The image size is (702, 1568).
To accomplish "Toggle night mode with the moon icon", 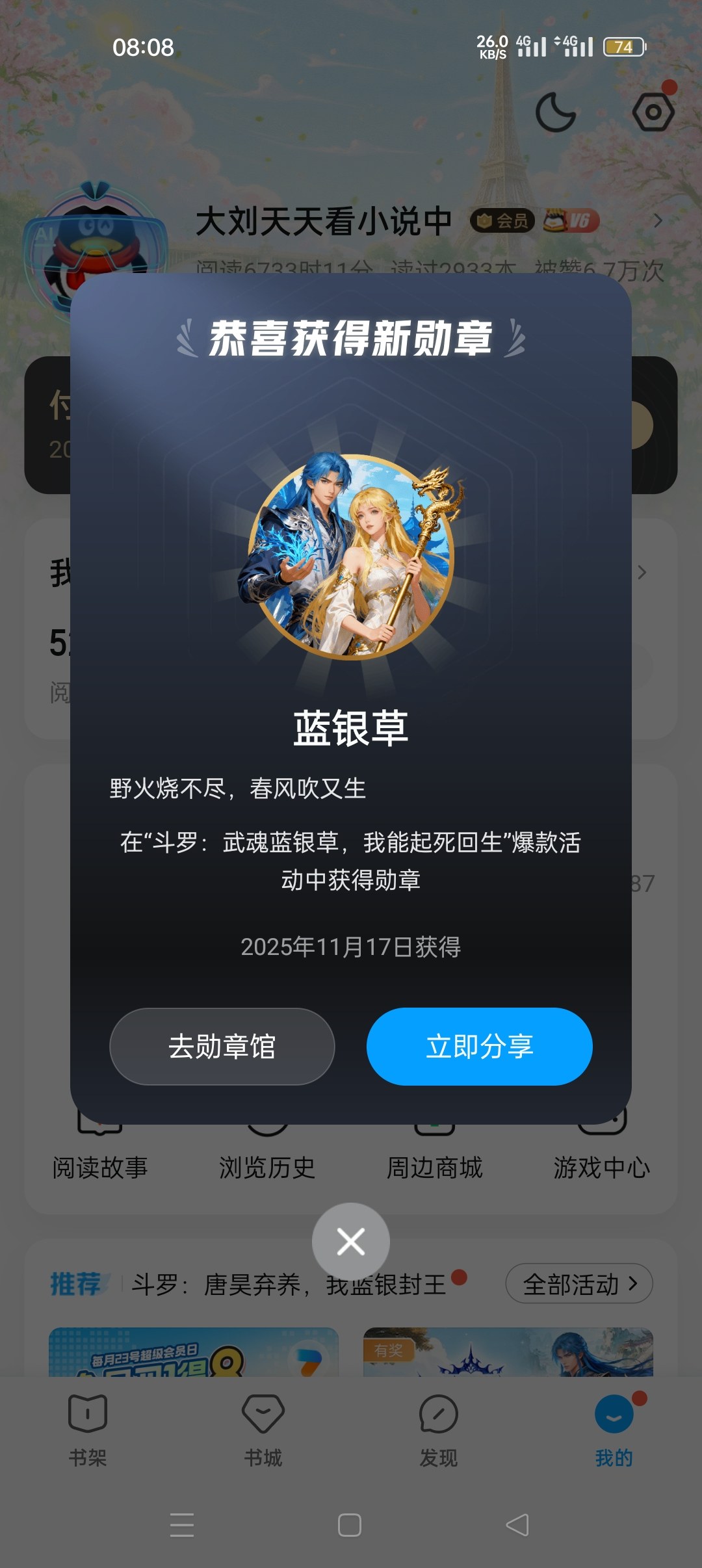I will (555, 112).
